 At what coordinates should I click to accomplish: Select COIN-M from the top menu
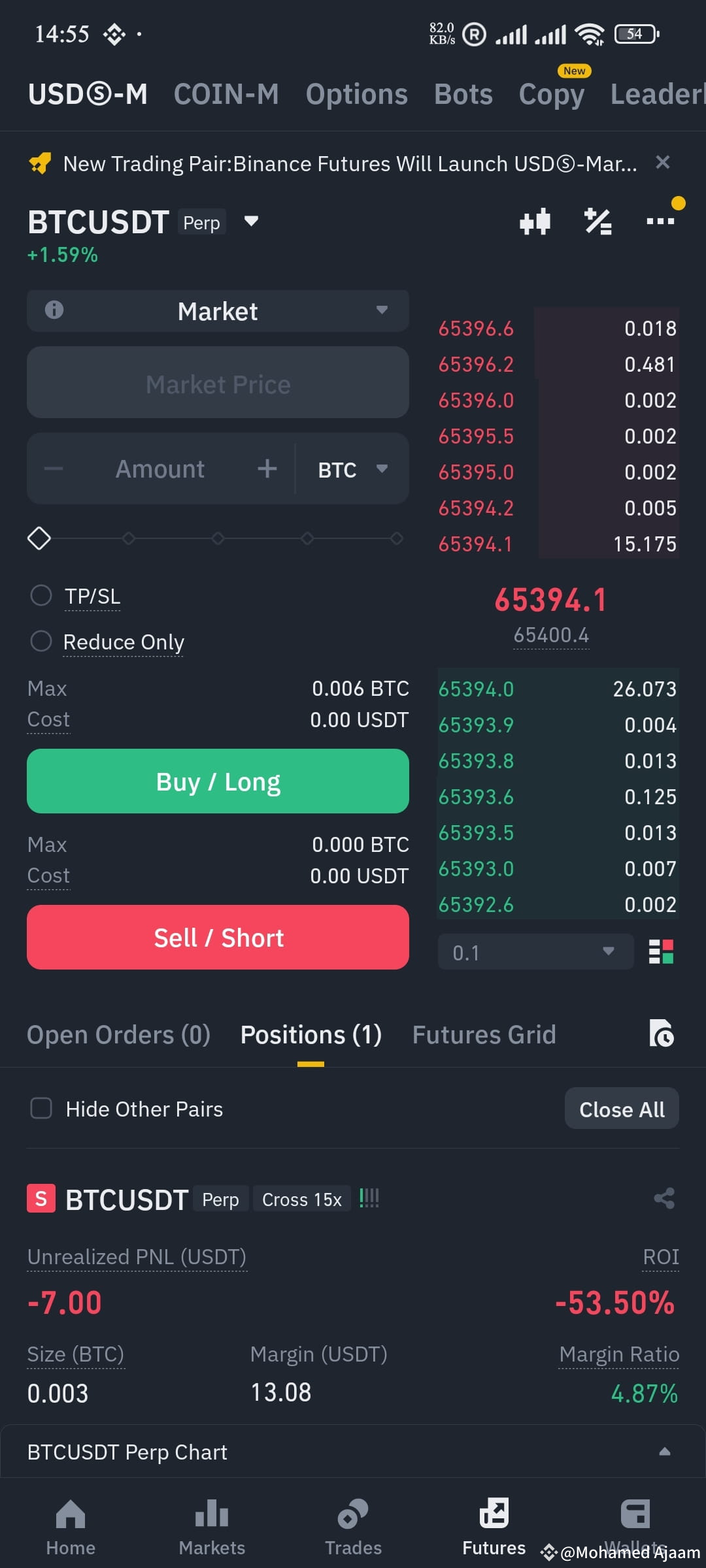[x=226, y=93]
